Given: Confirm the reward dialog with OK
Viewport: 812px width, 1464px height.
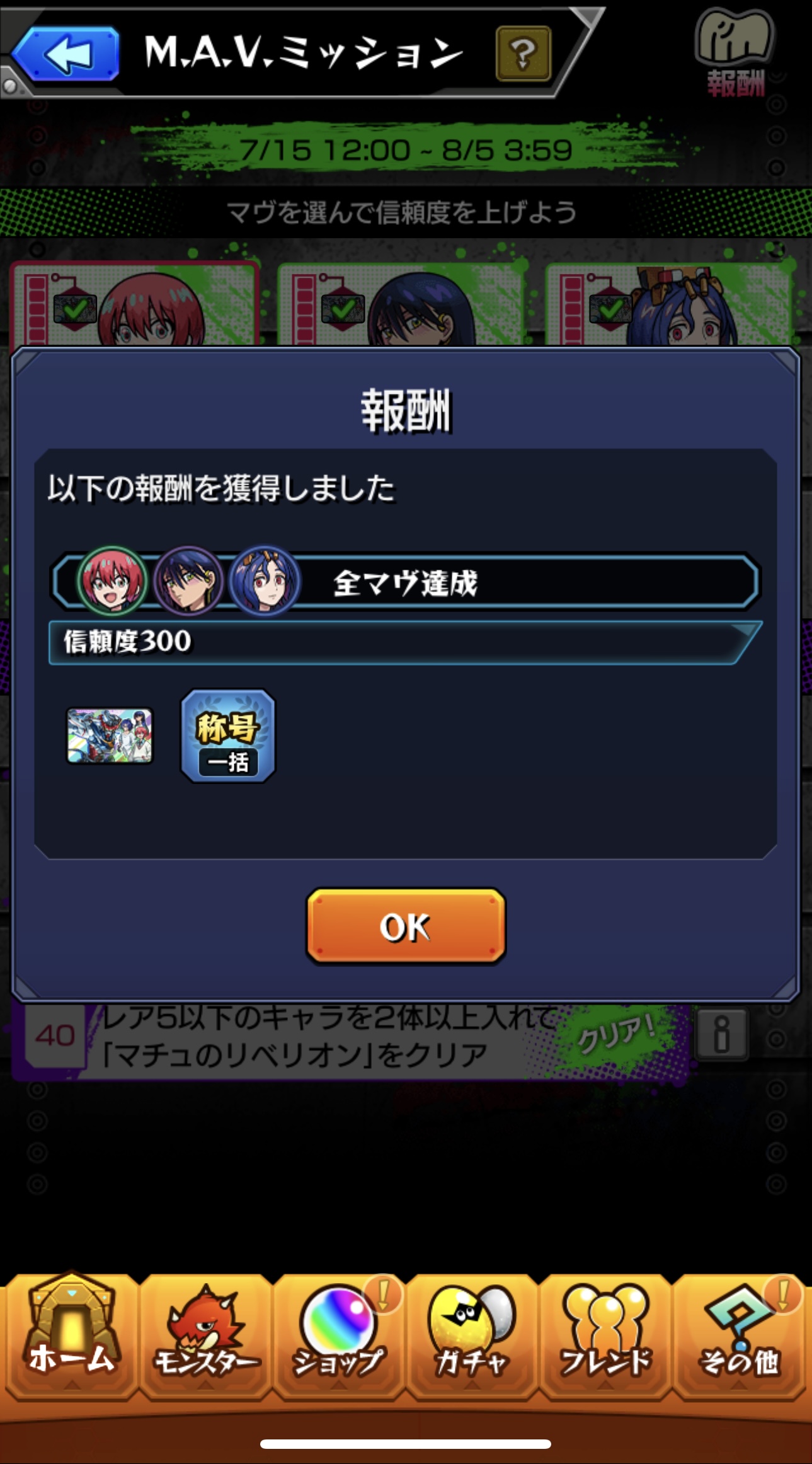Looking at the screenshot, I should [x=406, y=926].
